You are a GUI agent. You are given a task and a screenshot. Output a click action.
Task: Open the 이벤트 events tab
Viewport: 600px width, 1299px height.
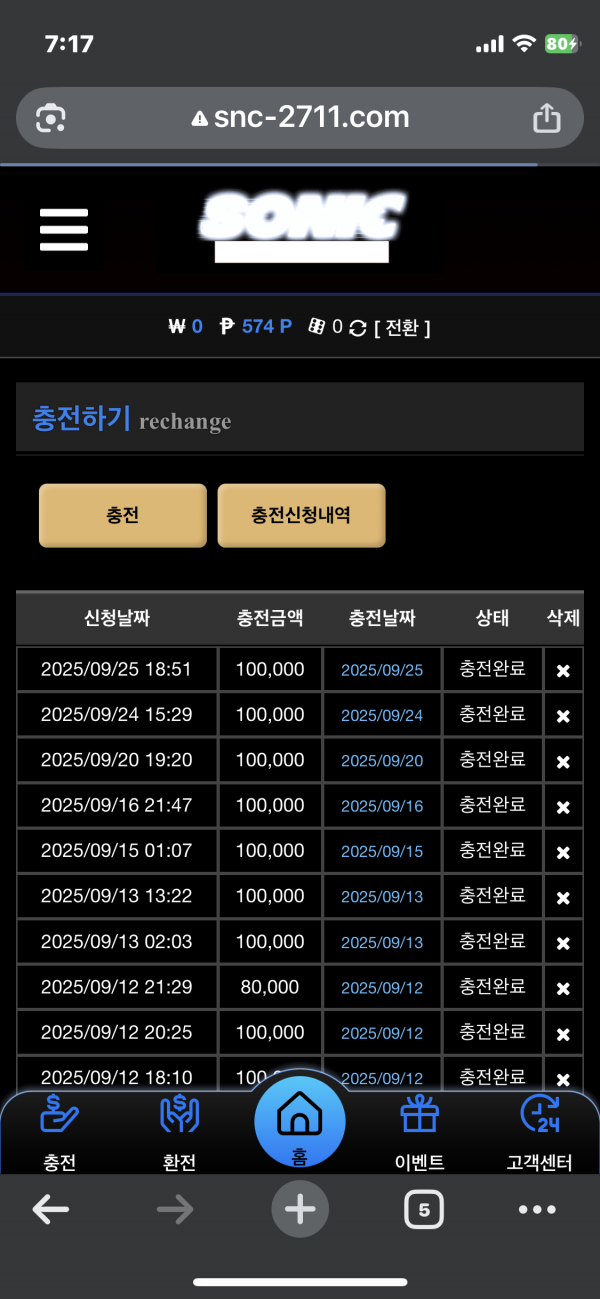tap(419, 1134)
